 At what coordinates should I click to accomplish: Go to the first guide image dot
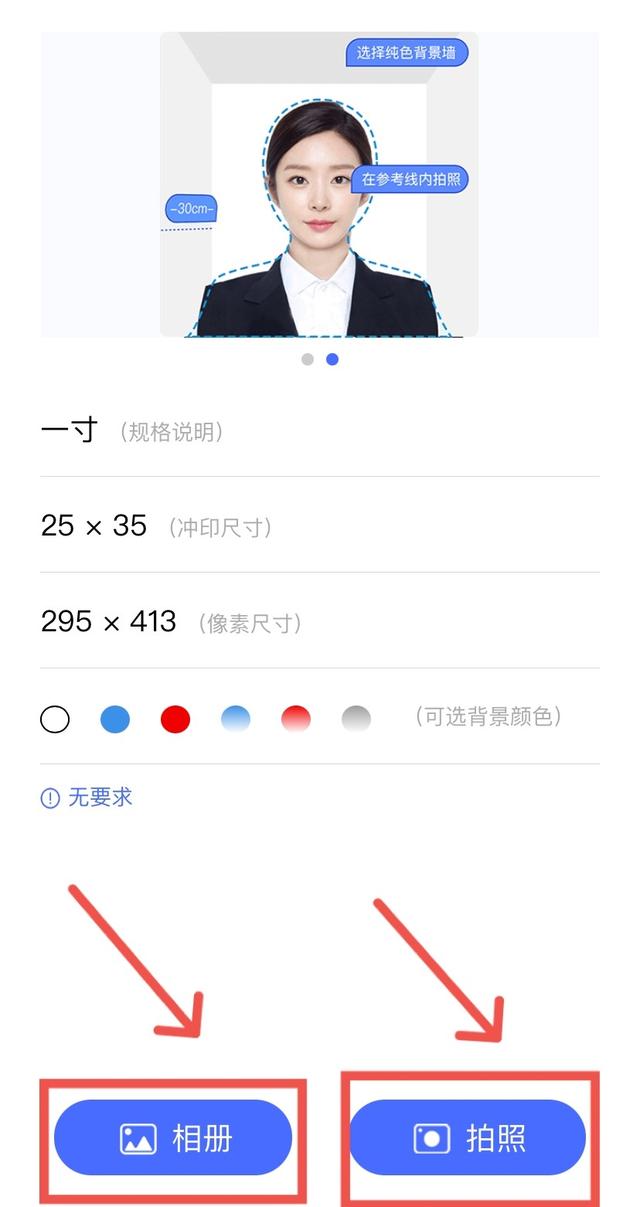(x=307, y=359)
